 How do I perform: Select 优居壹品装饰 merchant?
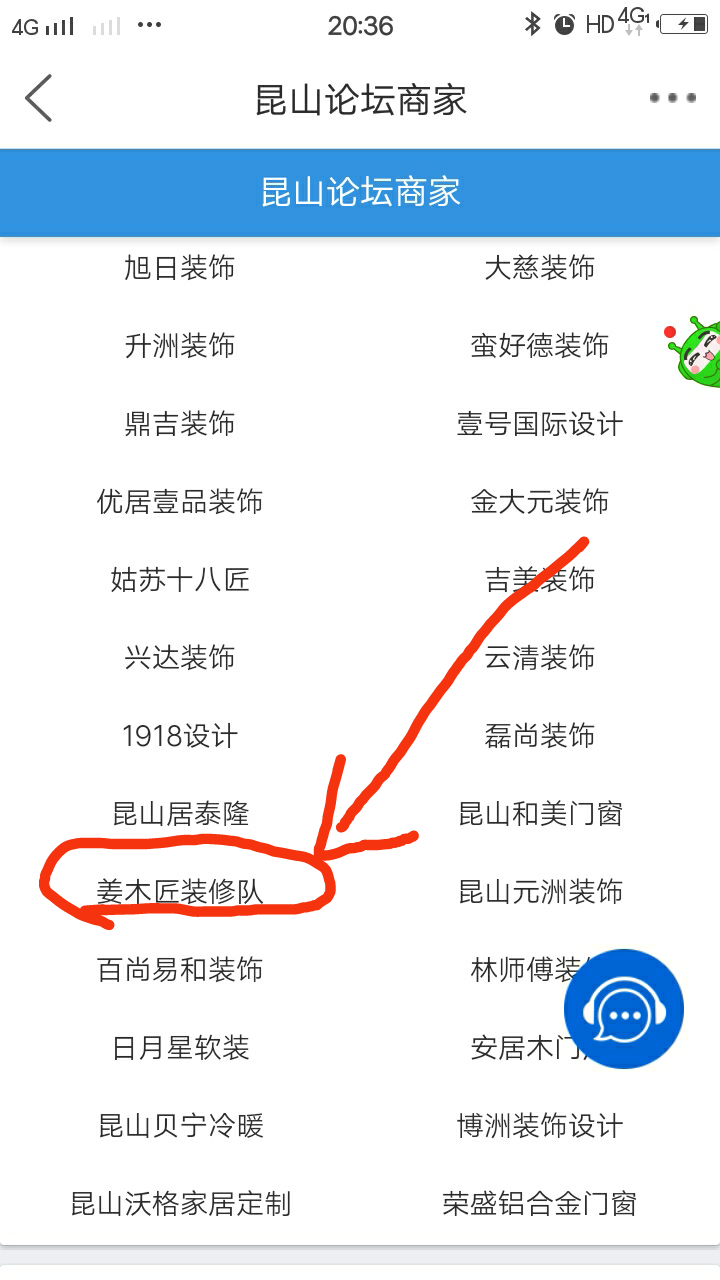pyautogui.click(x=180, y=502)
